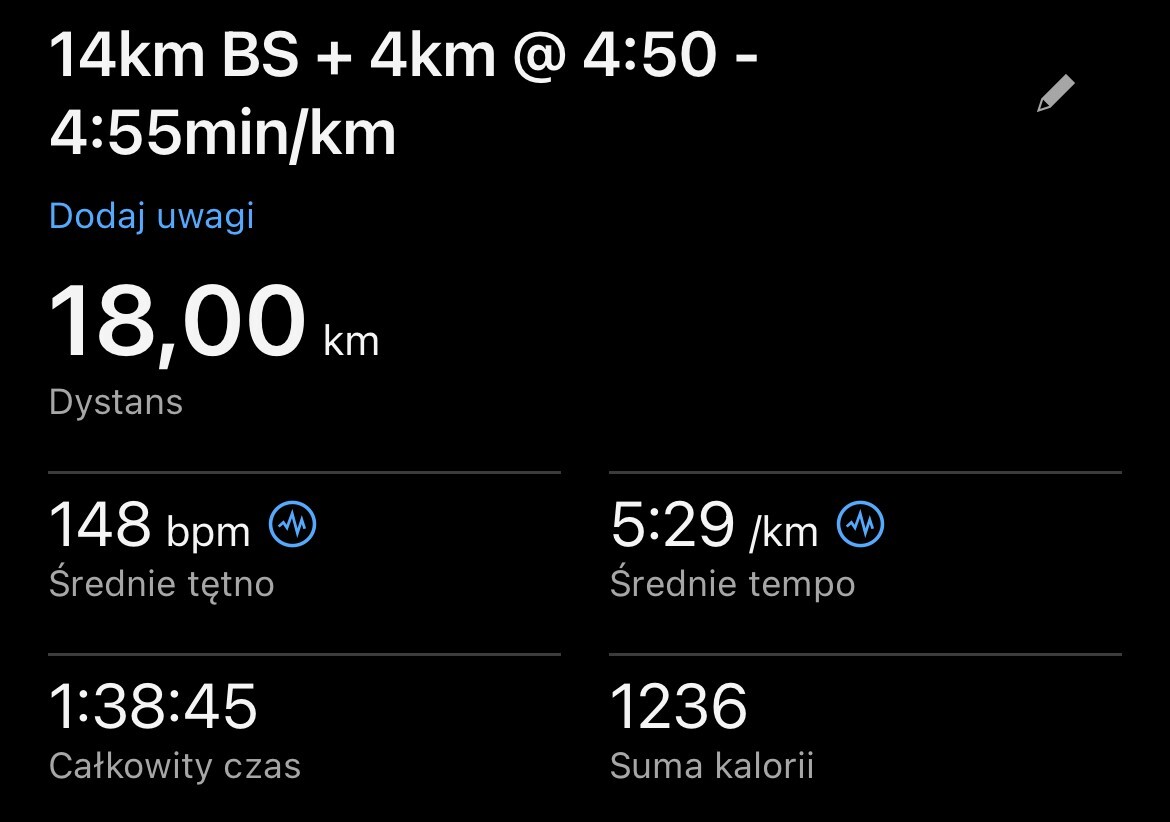Open the heart rate chart icon next to 148 bpm
Screen dimensions: 1170x822
click(293, 524)
